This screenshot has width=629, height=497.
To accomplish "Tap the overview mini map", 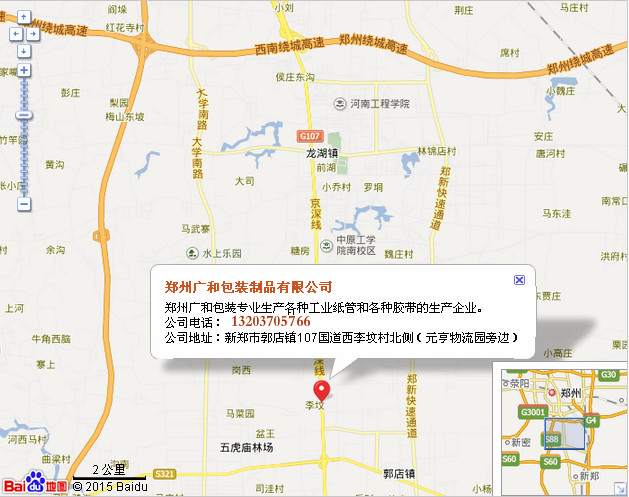I will tap(560, 430).
